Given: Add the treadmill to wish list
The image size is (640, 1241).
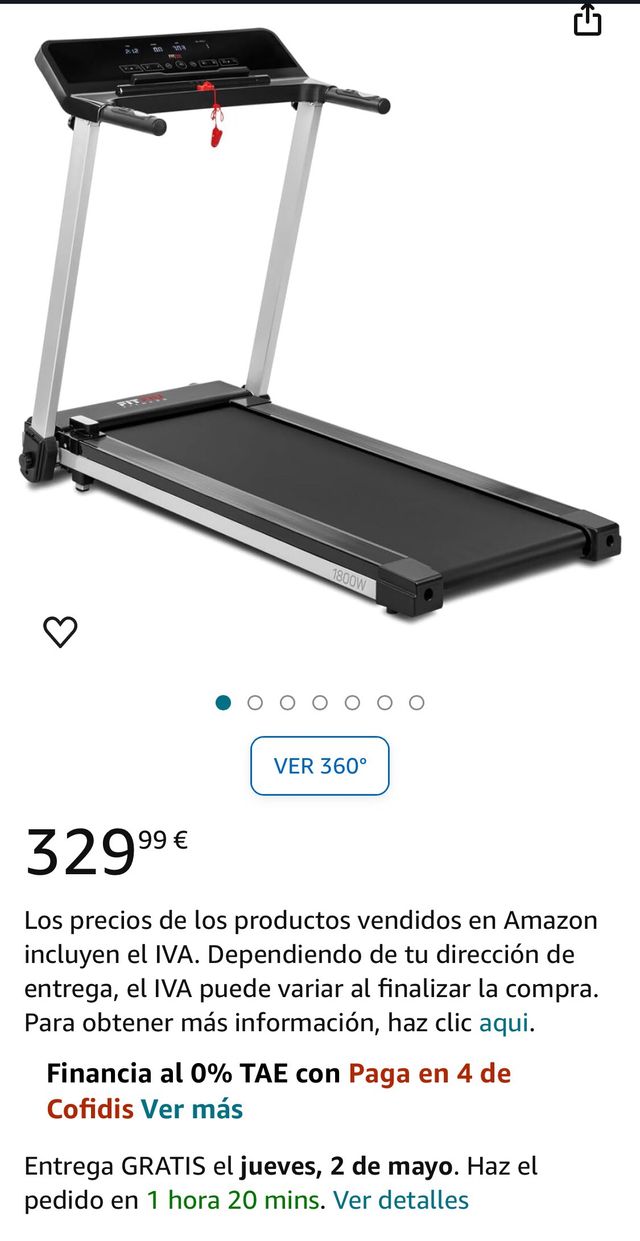Looking at the screenshot, I should click(x=60, y=631).
